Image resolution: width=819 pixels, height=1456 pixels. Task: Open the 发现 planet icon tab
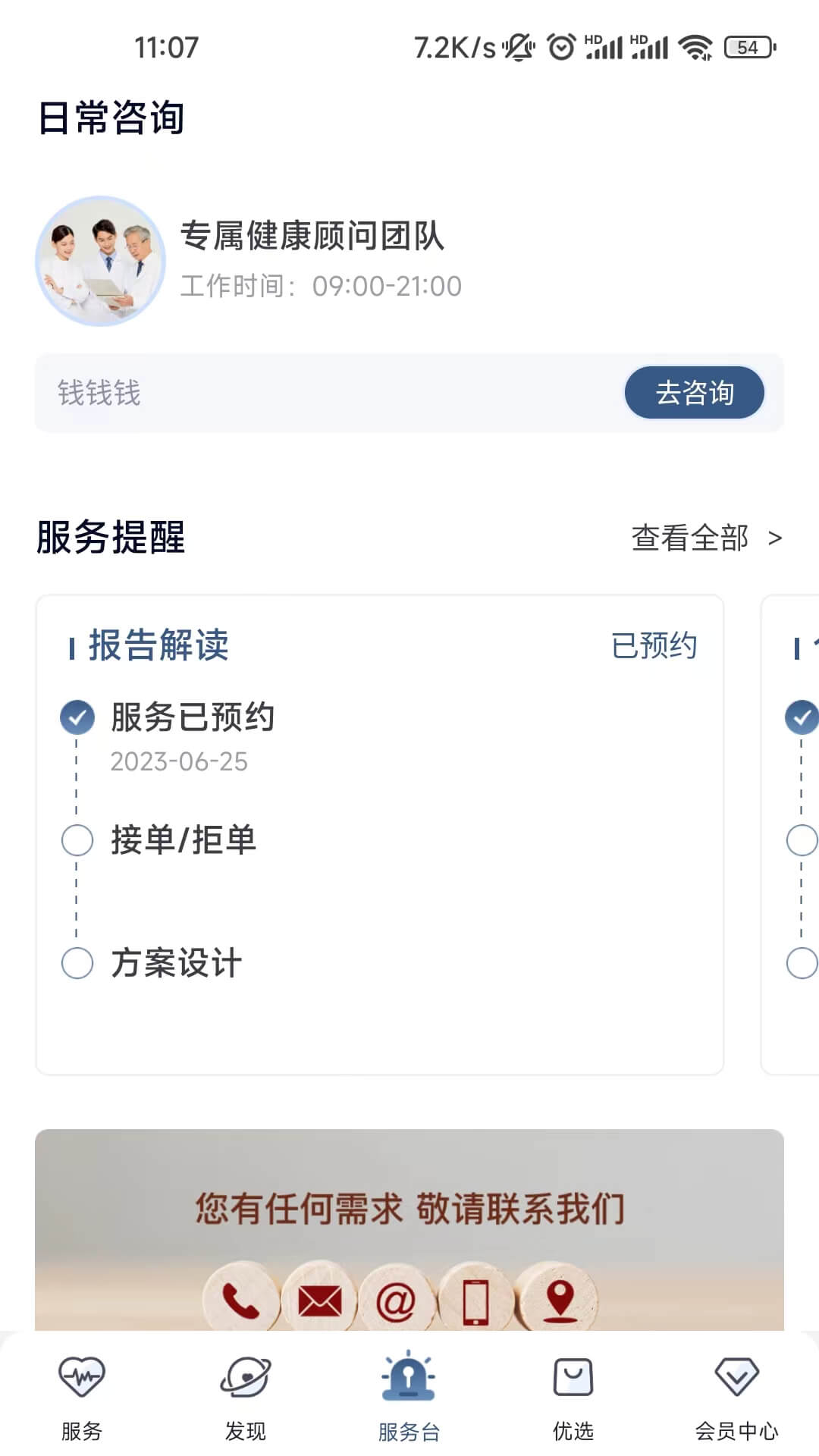click(x=245, y=1379)
